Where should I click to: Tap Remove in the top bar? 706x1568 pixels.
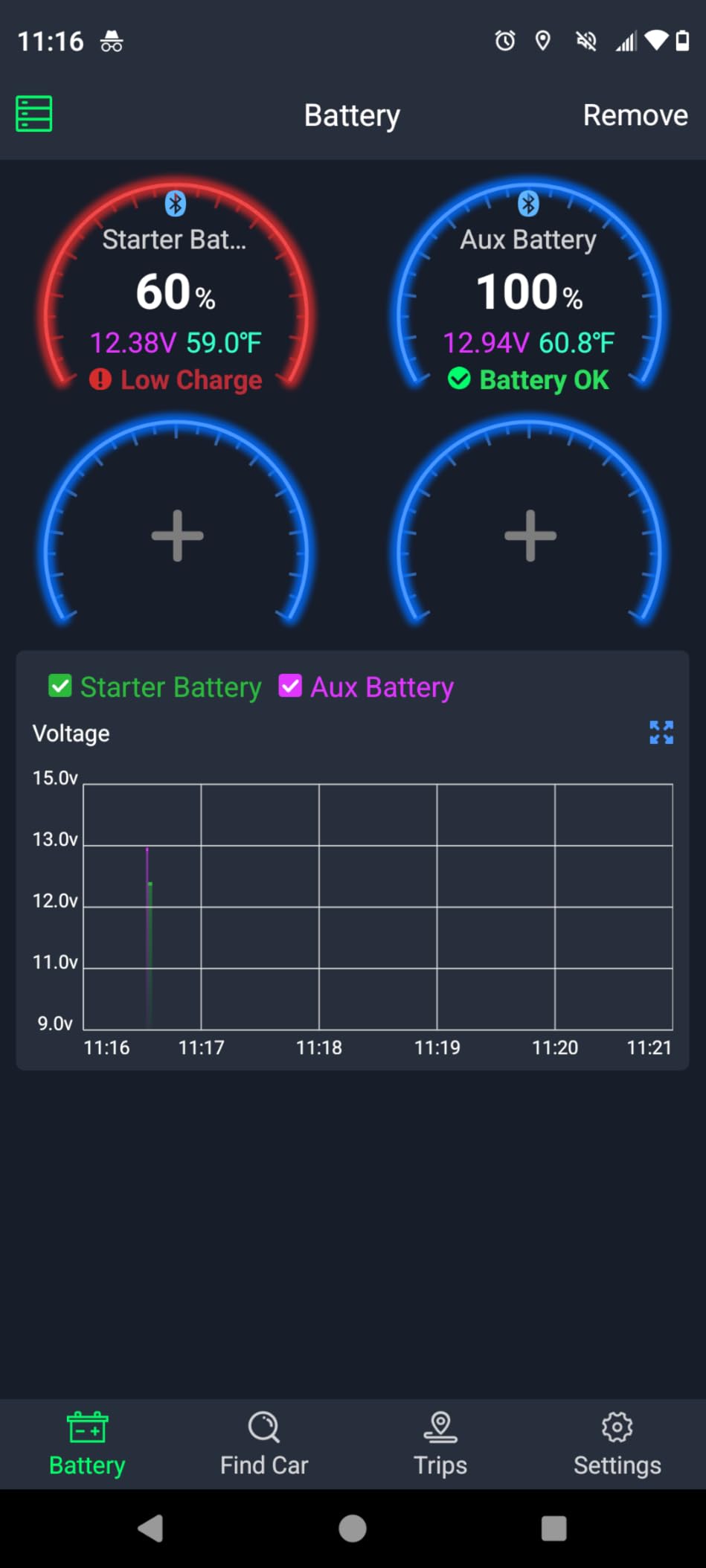(635, 115)
